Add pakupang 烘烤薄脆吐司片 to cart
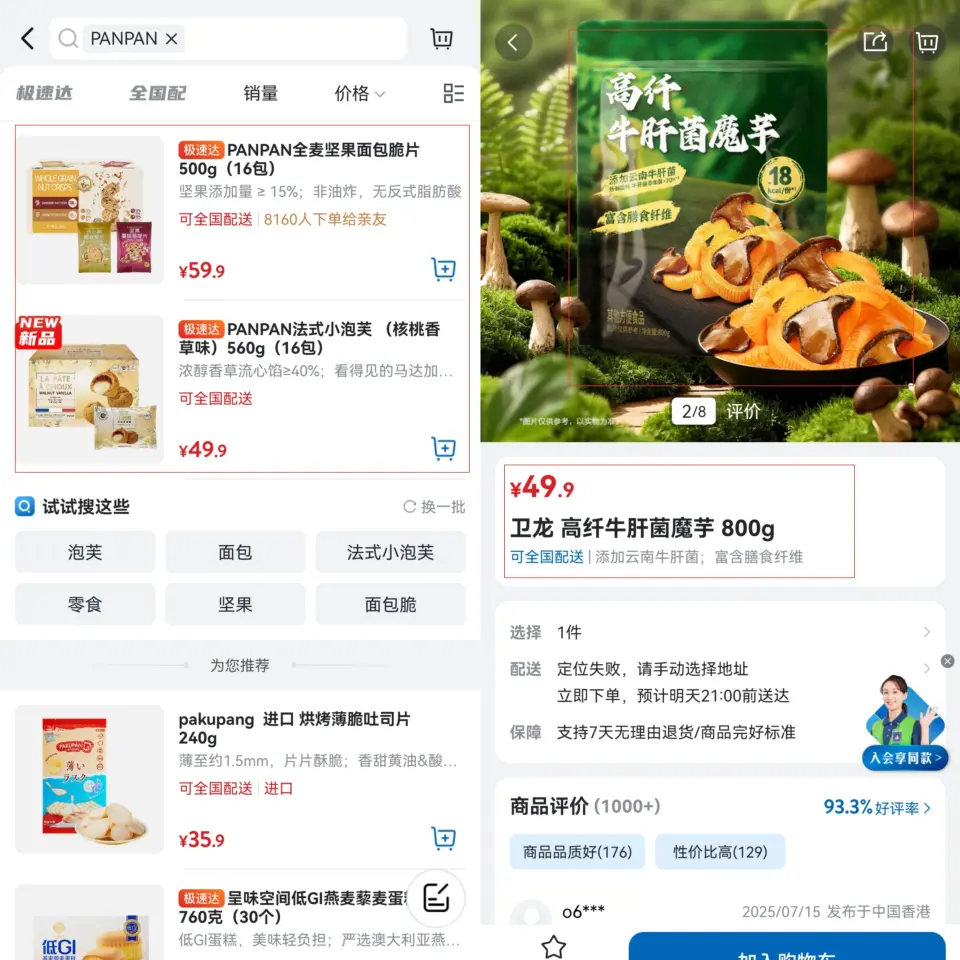The image size is (960, 960). pos(443,837)
